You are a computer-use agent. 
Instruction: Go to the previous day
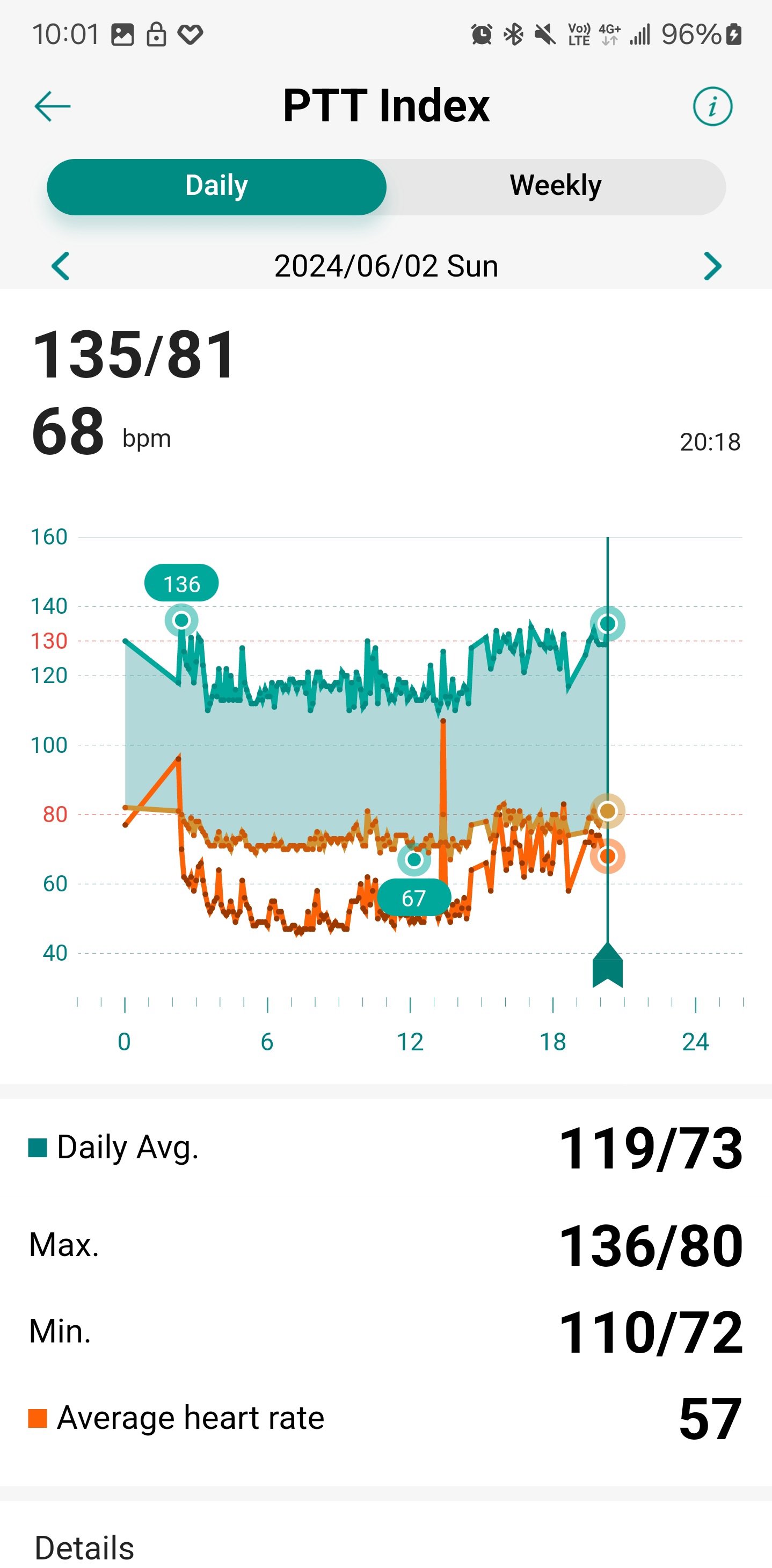[x=60, y=266]
